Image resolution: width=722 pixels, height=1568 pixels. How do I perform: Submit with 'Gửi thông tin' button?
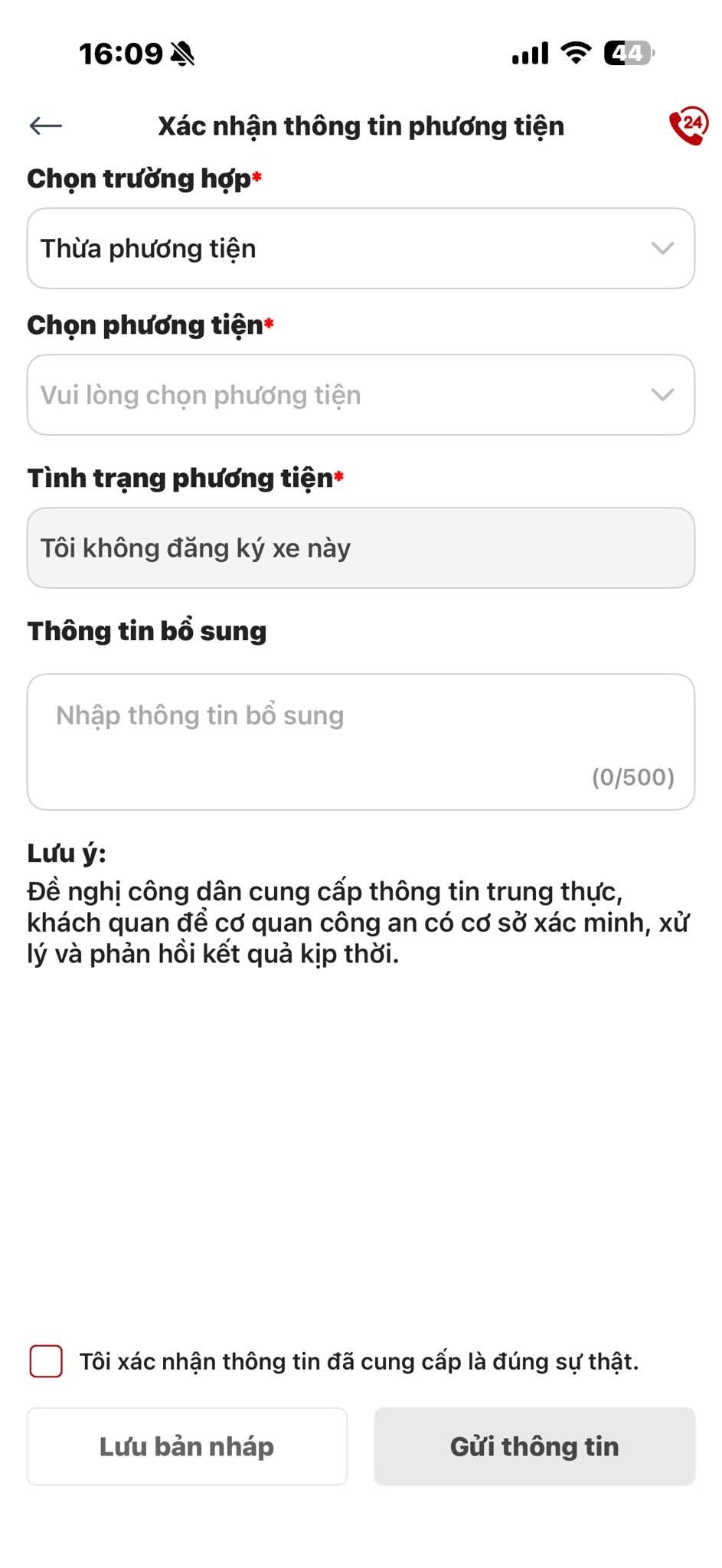534,1446
